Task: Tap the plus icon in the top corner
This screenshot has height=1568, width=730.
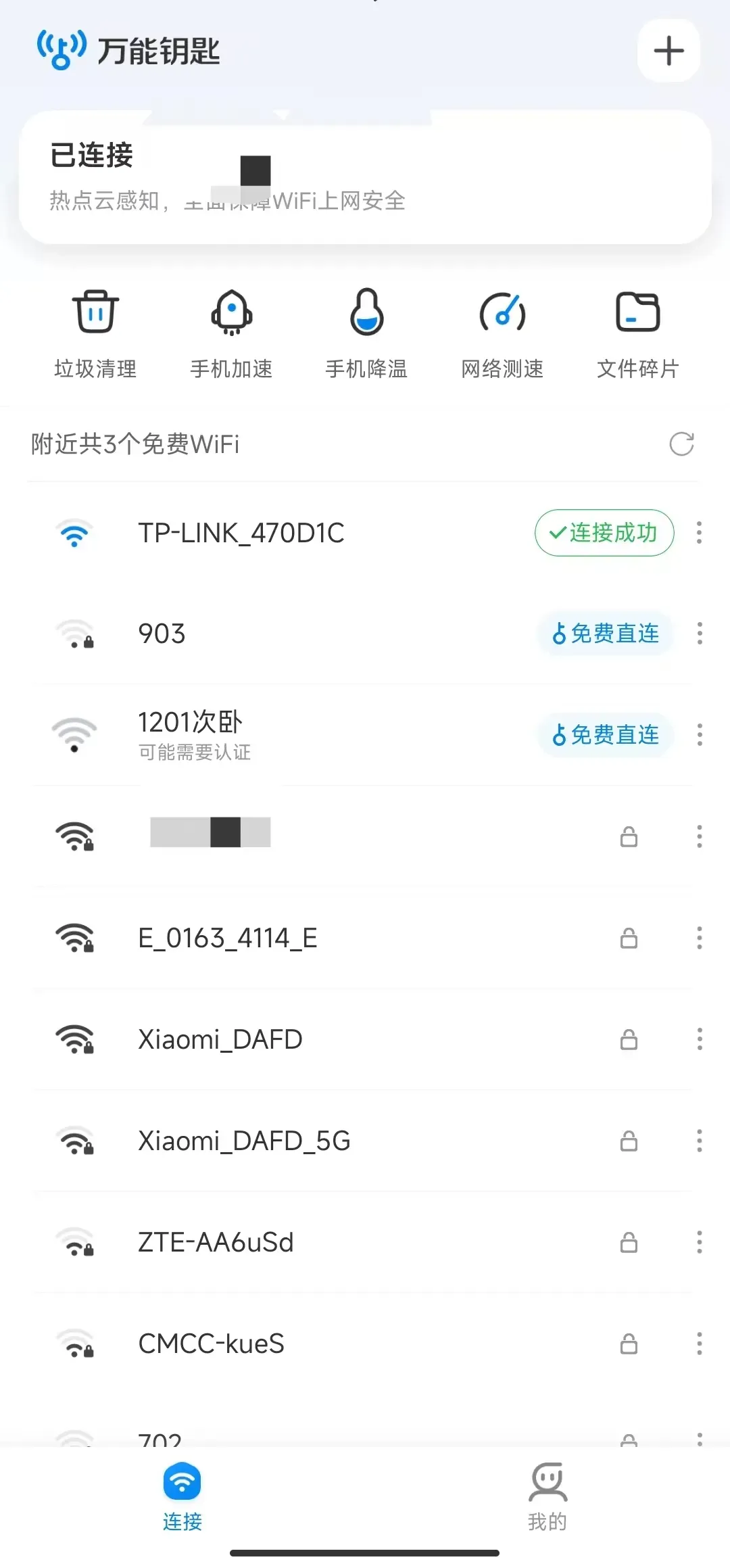Action: pyautogui.click(x=668, y=51)
